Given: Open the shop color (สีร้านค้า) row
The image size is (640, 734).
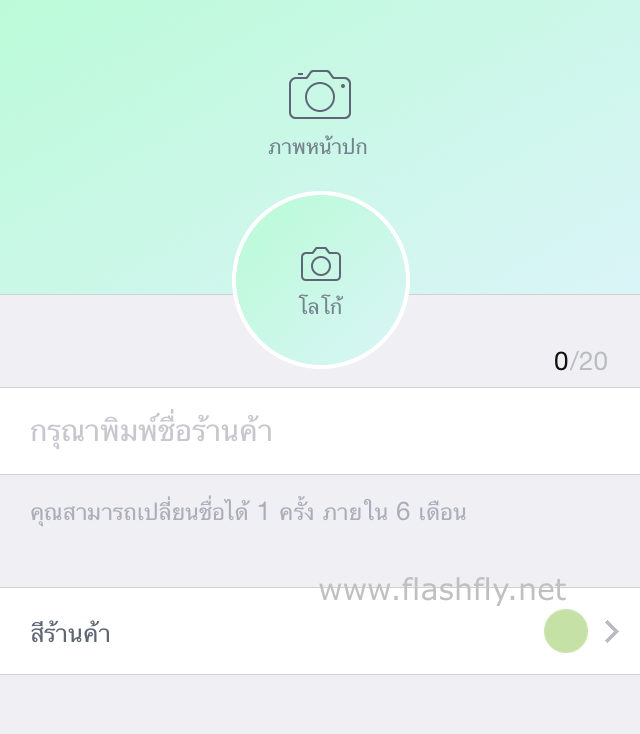Looking at the screenshot, I should coord(320,631).
